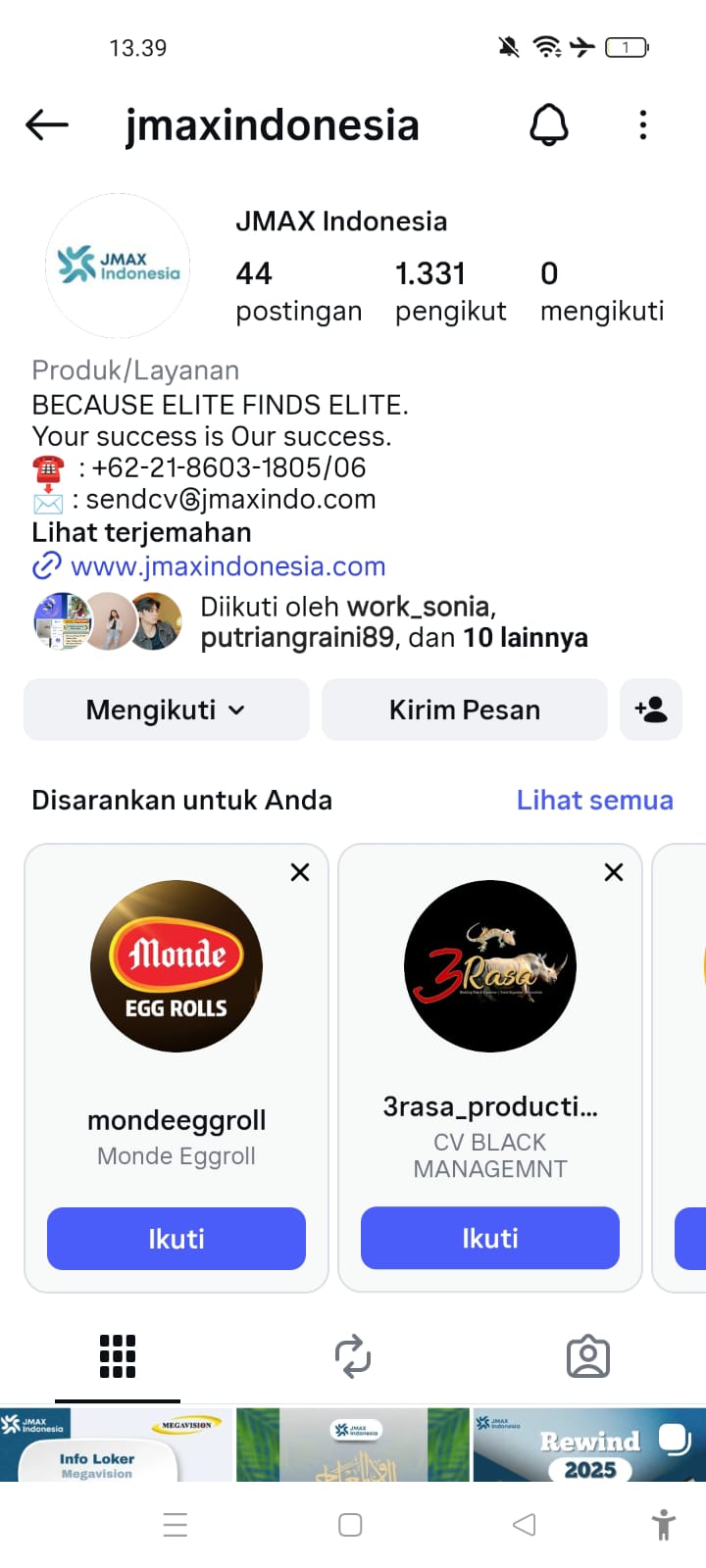This screenshot has width=706, height=1568.
Task: View the JMAX Indonesia profile picture
Action: pyautogui.click(x=118, y=266)
